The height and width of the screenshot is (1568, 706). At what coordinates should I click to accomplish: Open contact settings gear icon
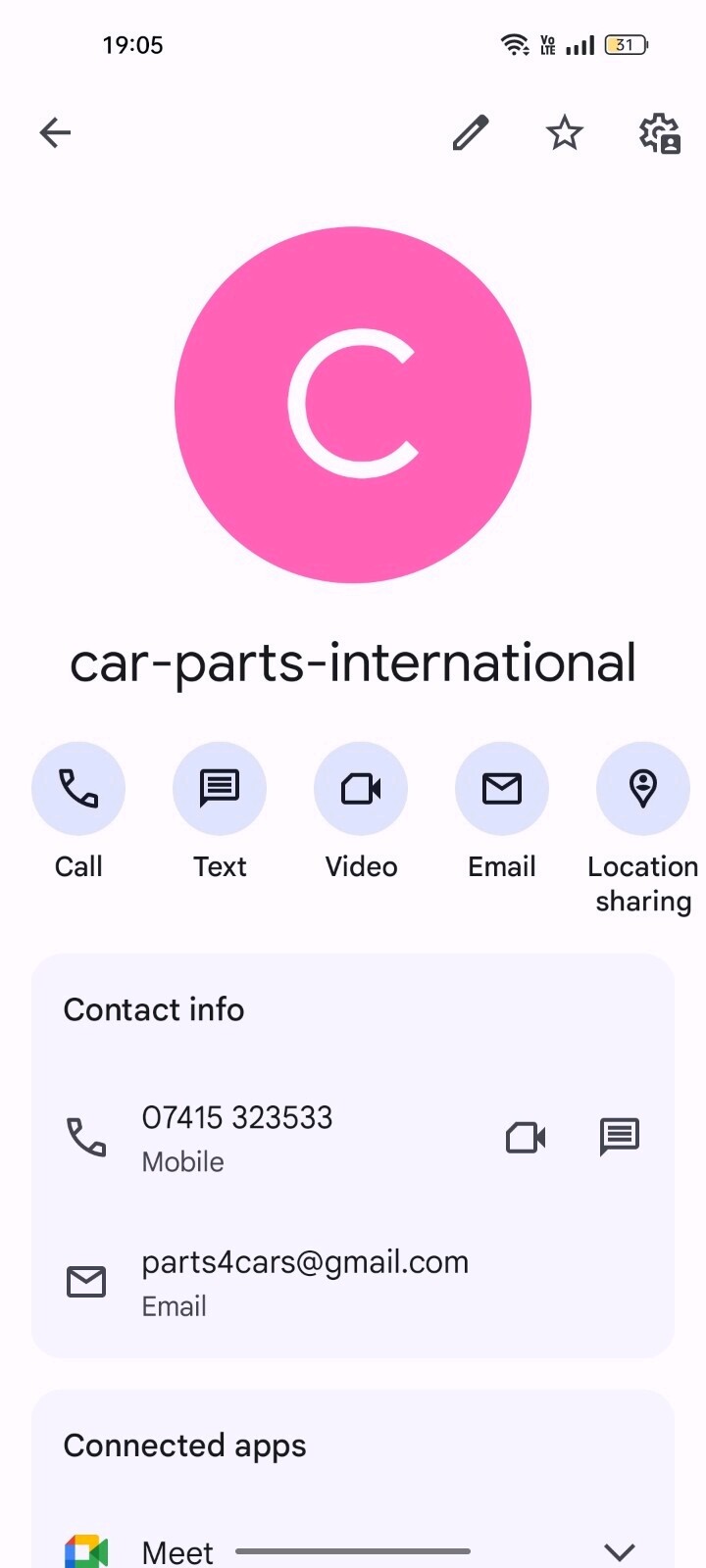[660, 133]
